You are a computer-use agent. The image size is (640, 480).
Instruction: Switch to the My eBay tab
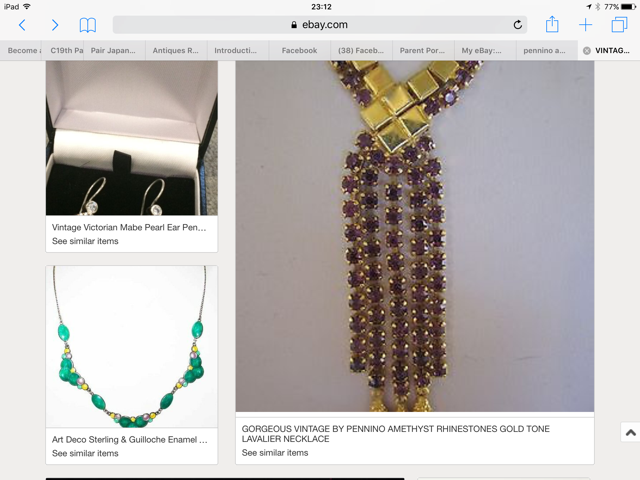pos(481,50)
